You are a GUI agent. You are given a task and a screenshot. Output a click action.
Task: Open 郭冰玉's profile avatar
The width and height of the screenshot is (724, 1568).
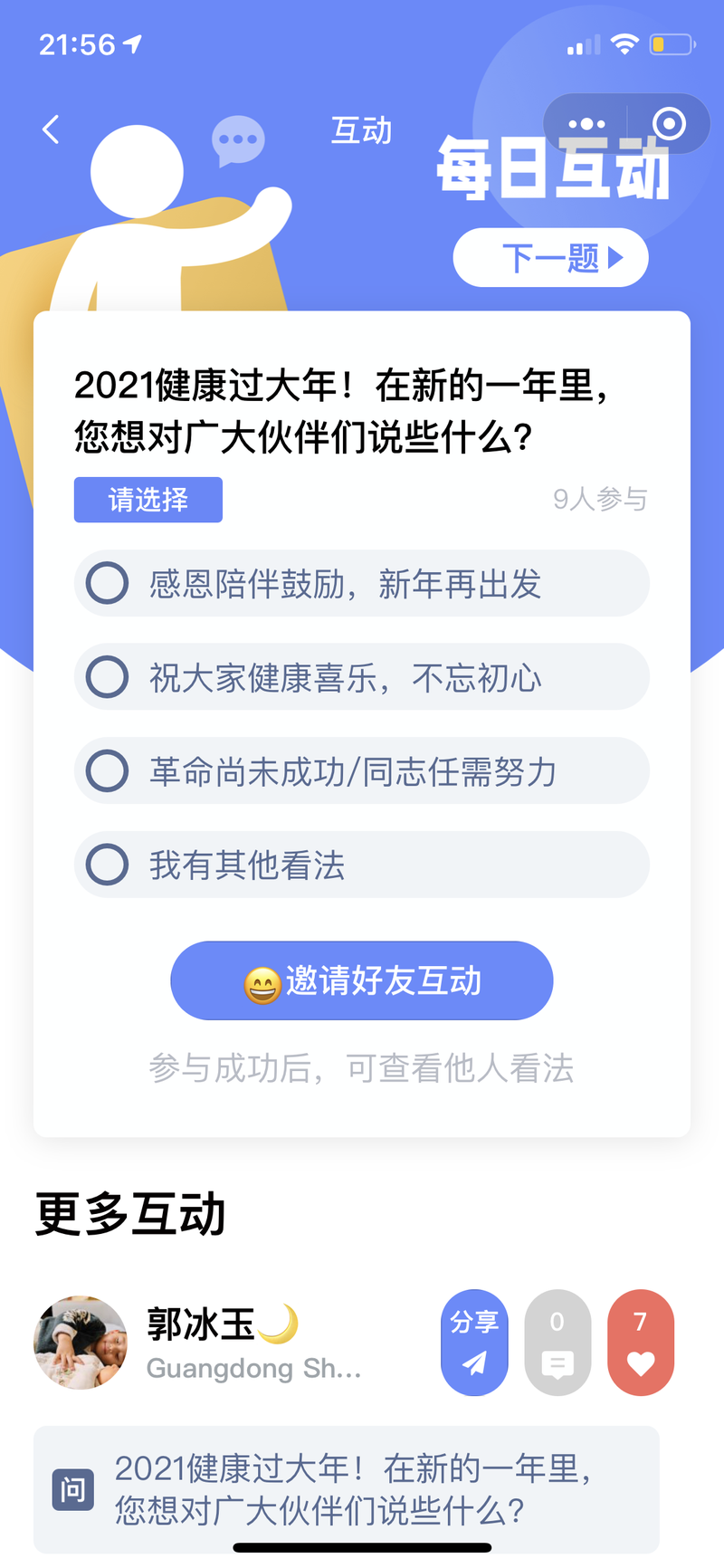pos(81,1343)
